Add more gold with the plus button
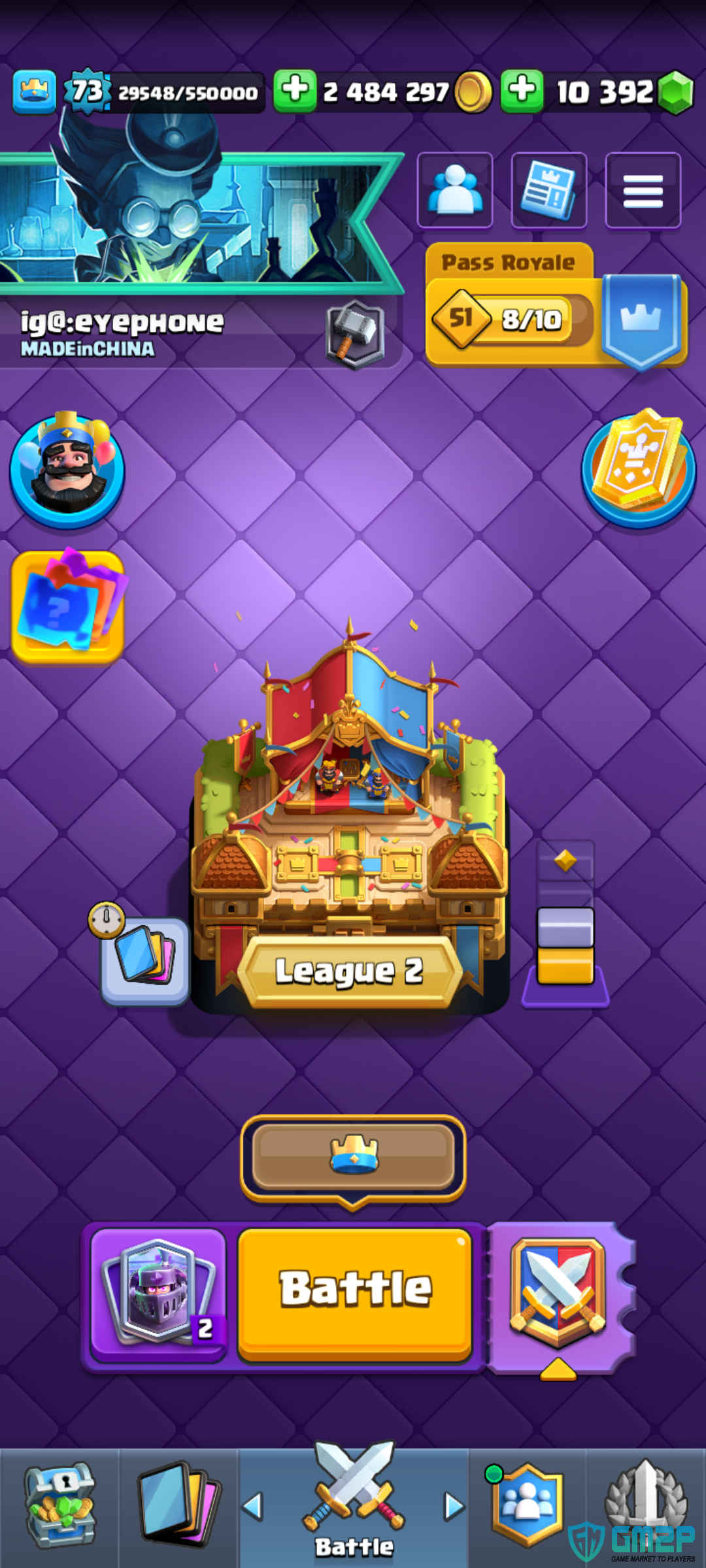The width and height of the screenshot is (706, 1568). pos(295,91)
